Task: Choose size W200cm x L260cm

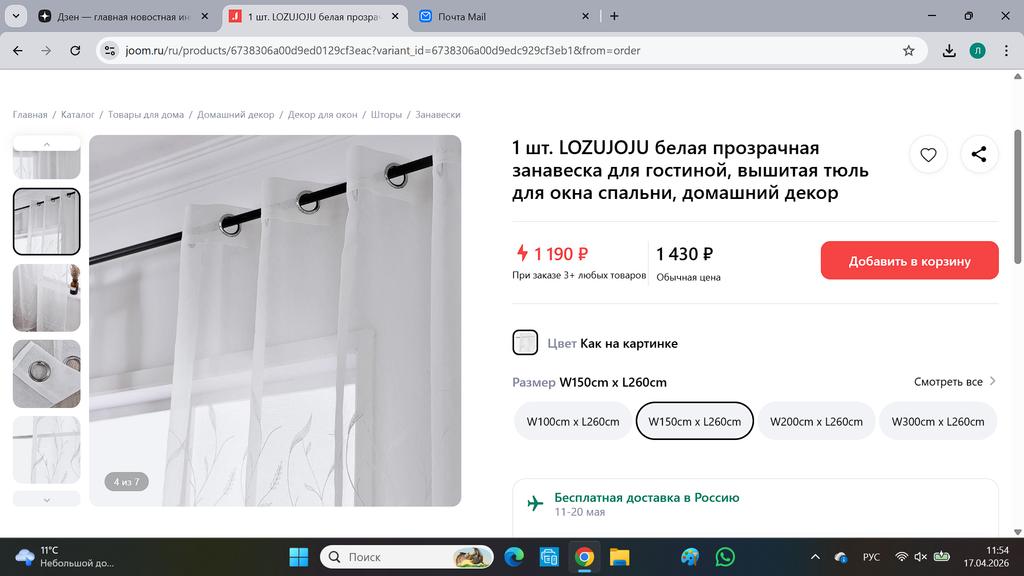Action: [x=816, y=421]
